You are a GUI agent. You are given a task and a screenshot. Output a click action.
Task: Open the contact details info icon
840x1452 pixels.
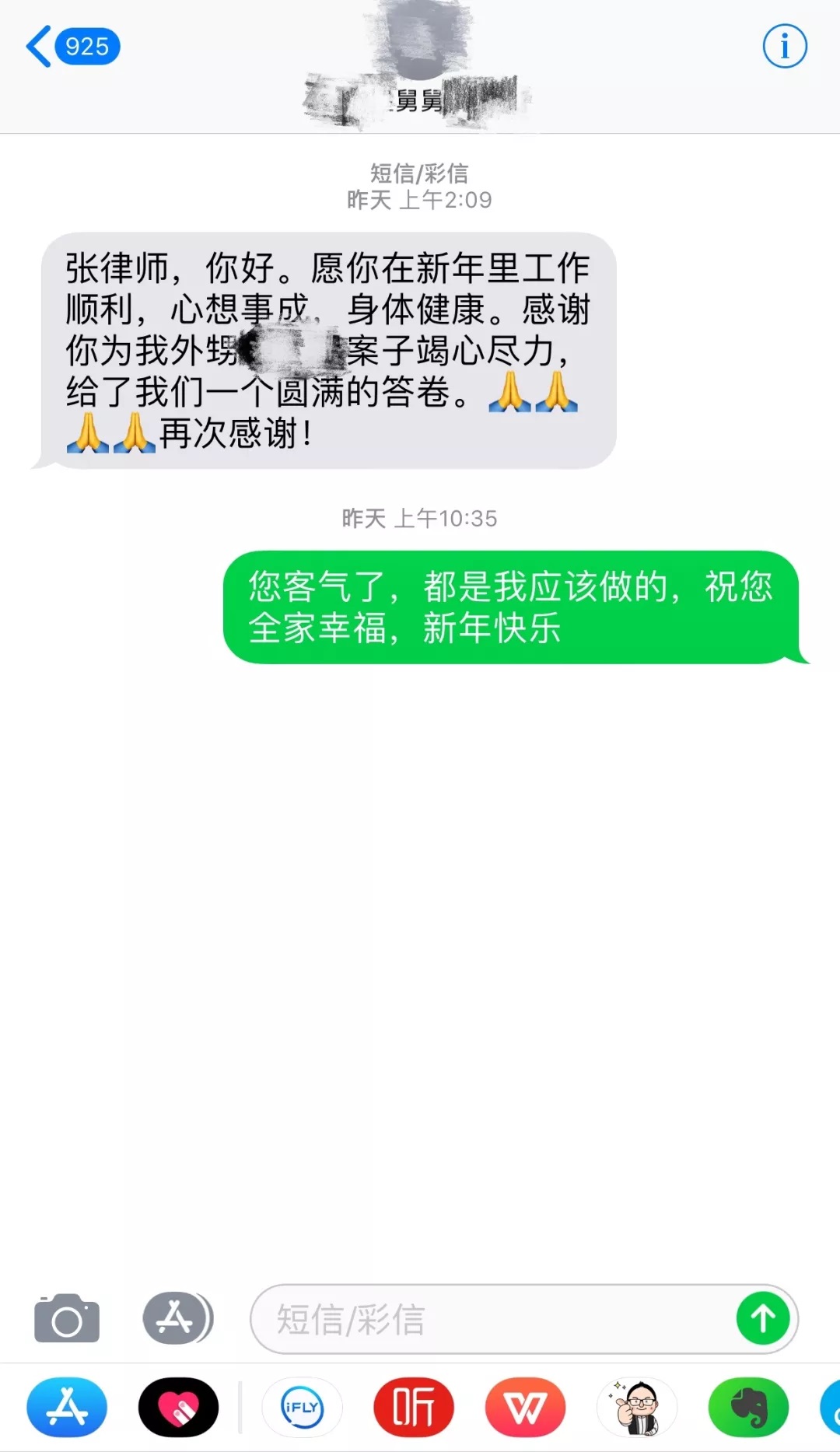(784, 47)
